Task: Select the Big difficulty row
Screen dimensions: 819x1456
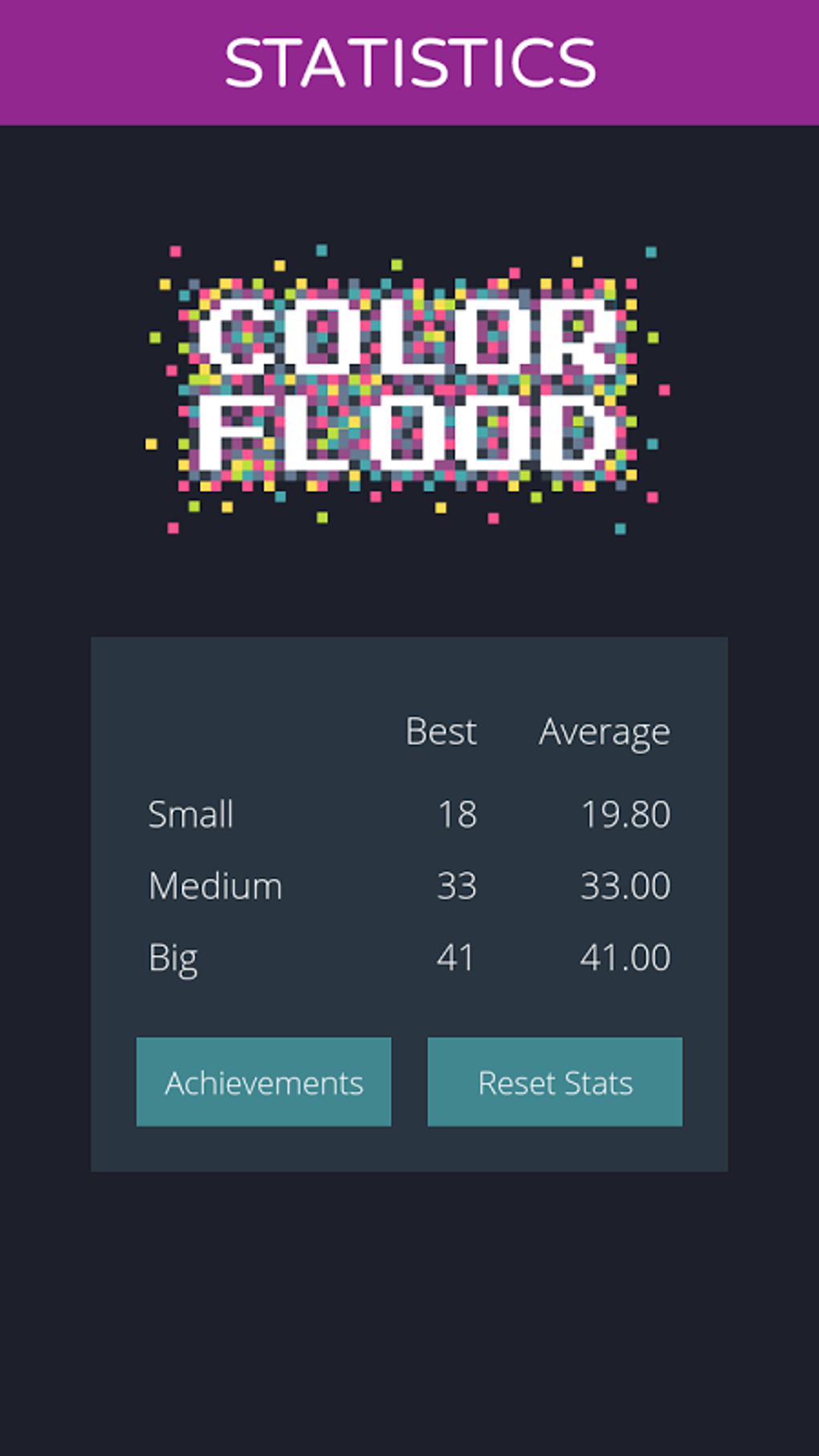Action: click(173, 956)
